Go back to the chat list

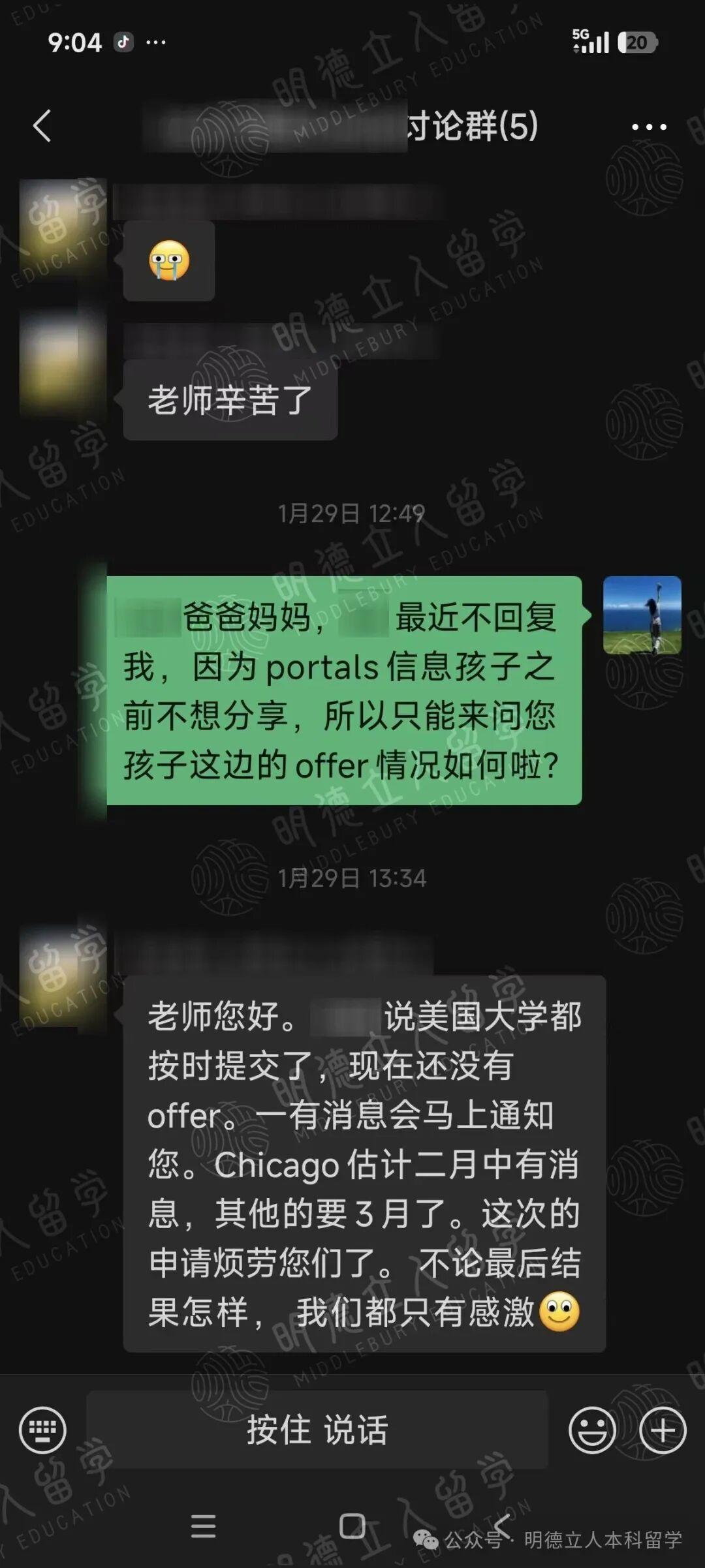tap(42, 126)
